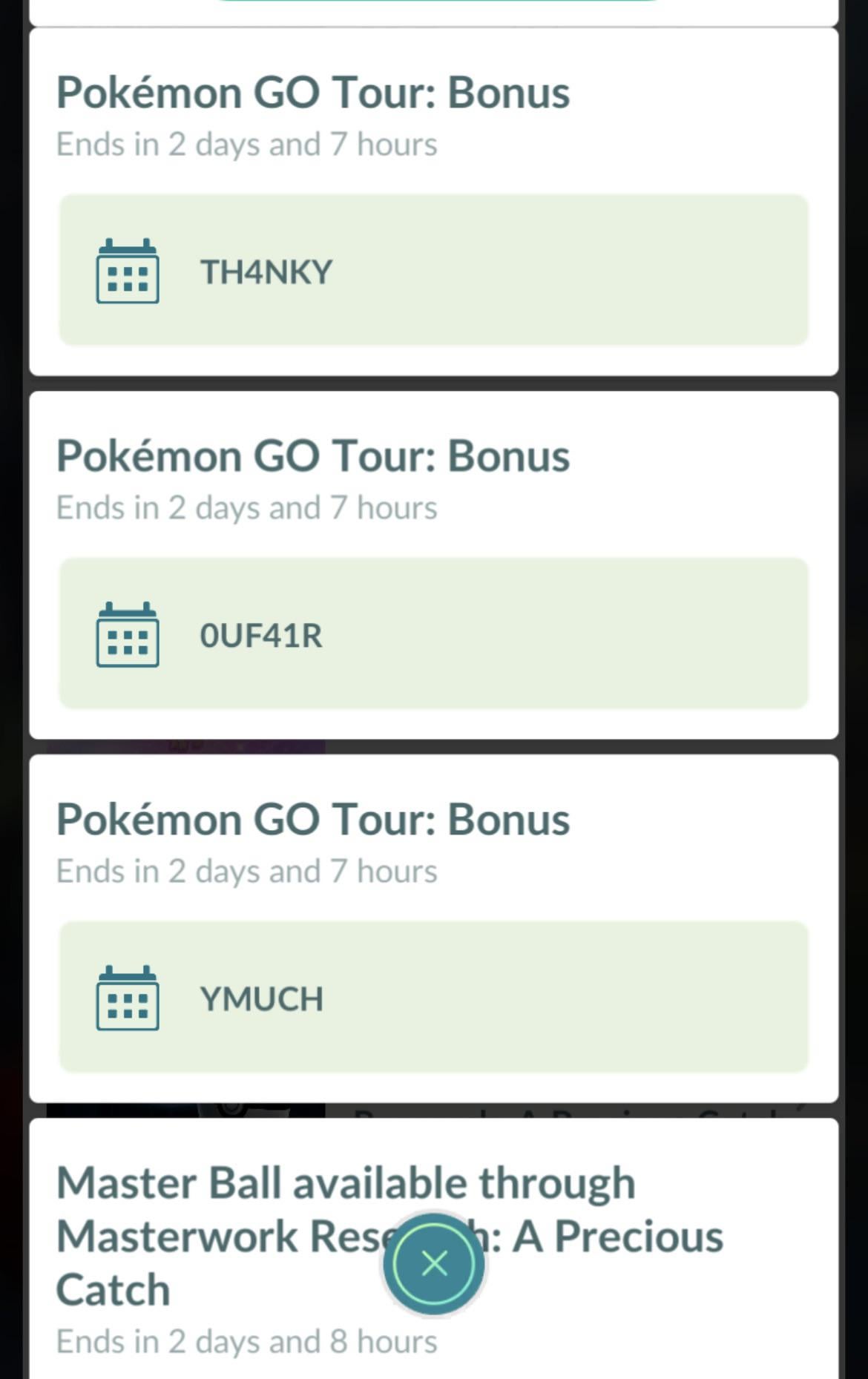The image size is (868, 1379).
Task: Close the news panel with the X button
Action: pos(434,1263)
